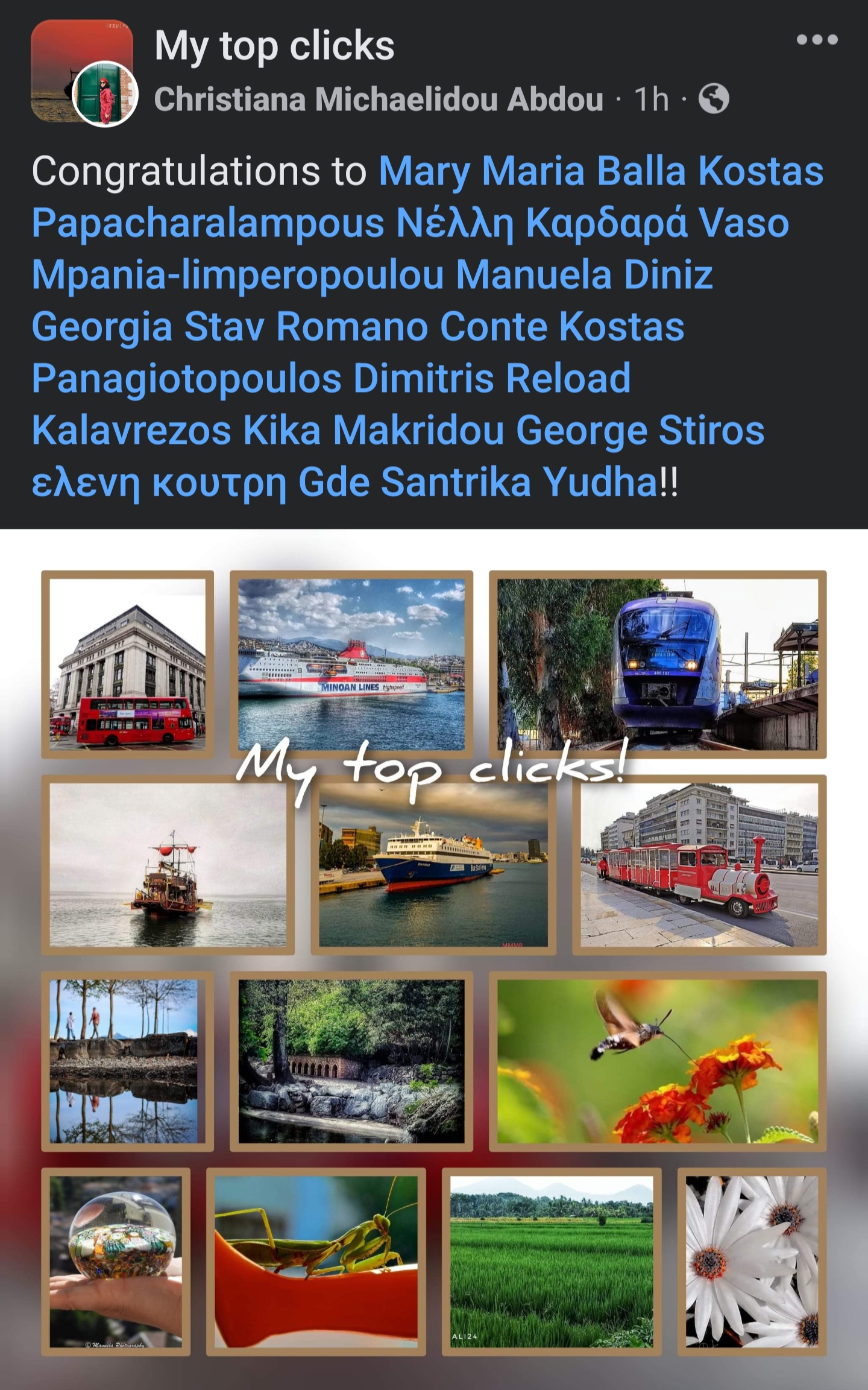Open Georgia Stav's tagged profile
This screenshot has width=868, height=1390.
pyautogui.click(x=148, y=327)
